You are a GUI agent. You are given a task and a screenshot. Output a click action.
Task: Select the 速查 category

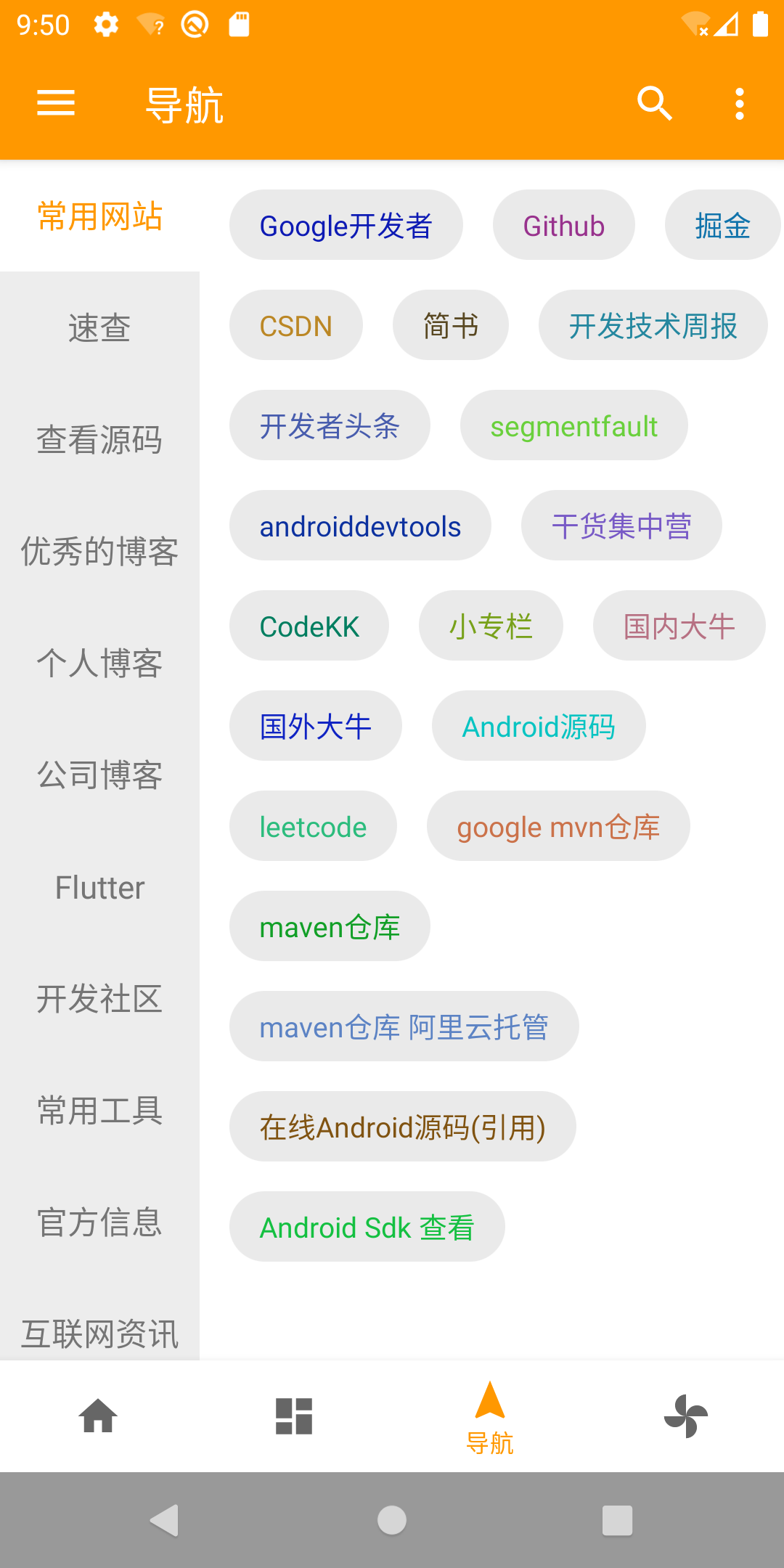point(99,327)
